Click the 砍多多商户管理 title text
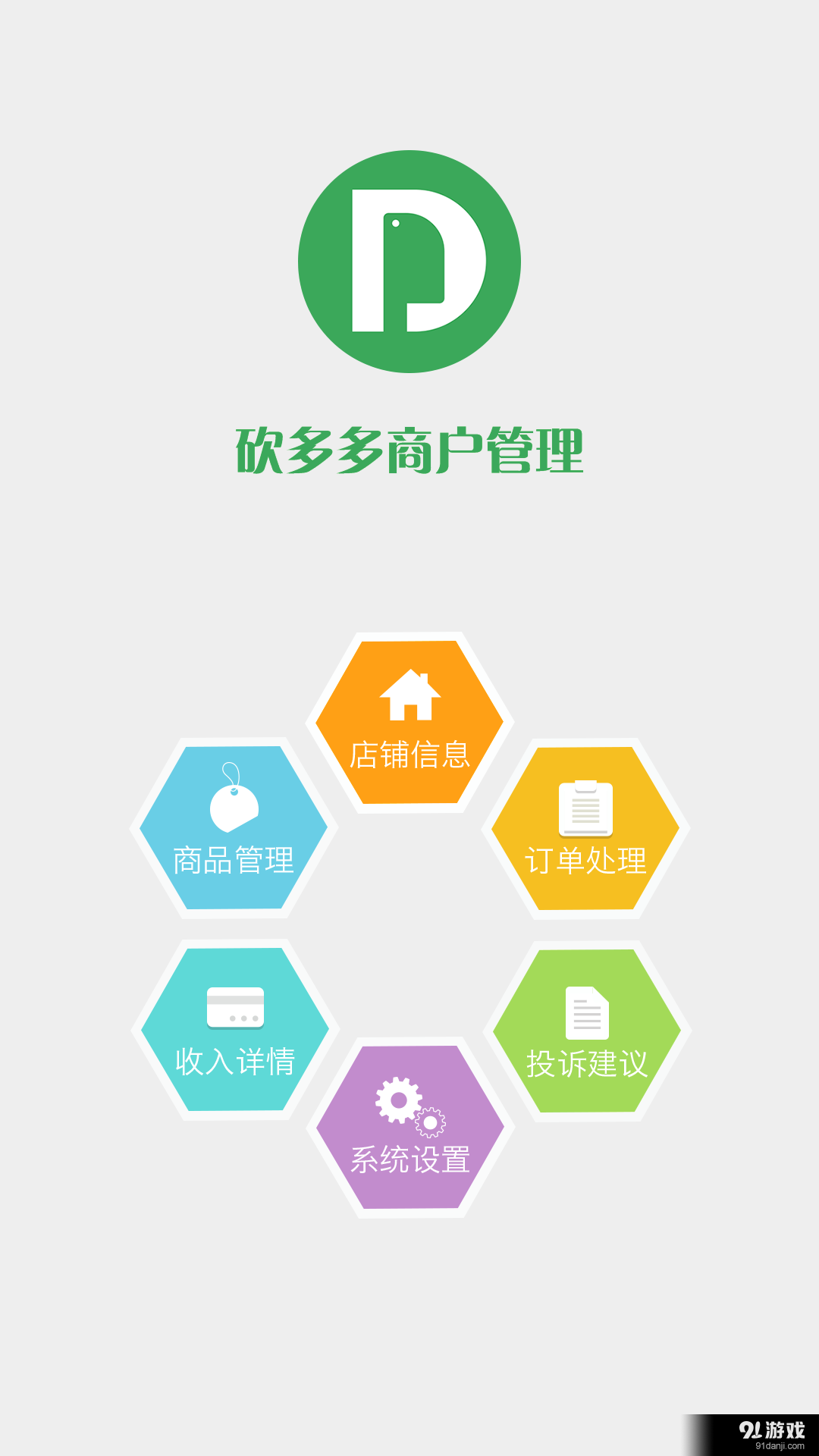819x1456 pixels. coord(409,449)
